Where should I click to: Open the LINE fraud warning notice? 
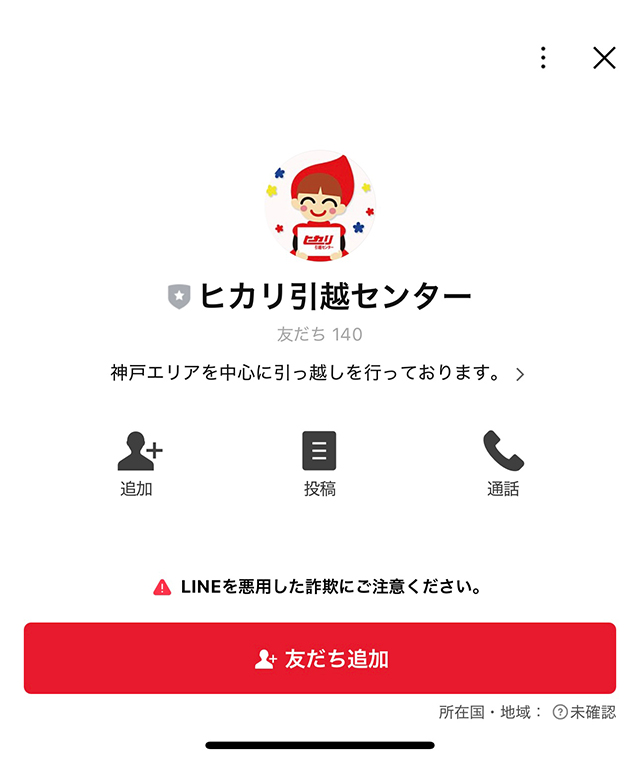coord(318,587)
